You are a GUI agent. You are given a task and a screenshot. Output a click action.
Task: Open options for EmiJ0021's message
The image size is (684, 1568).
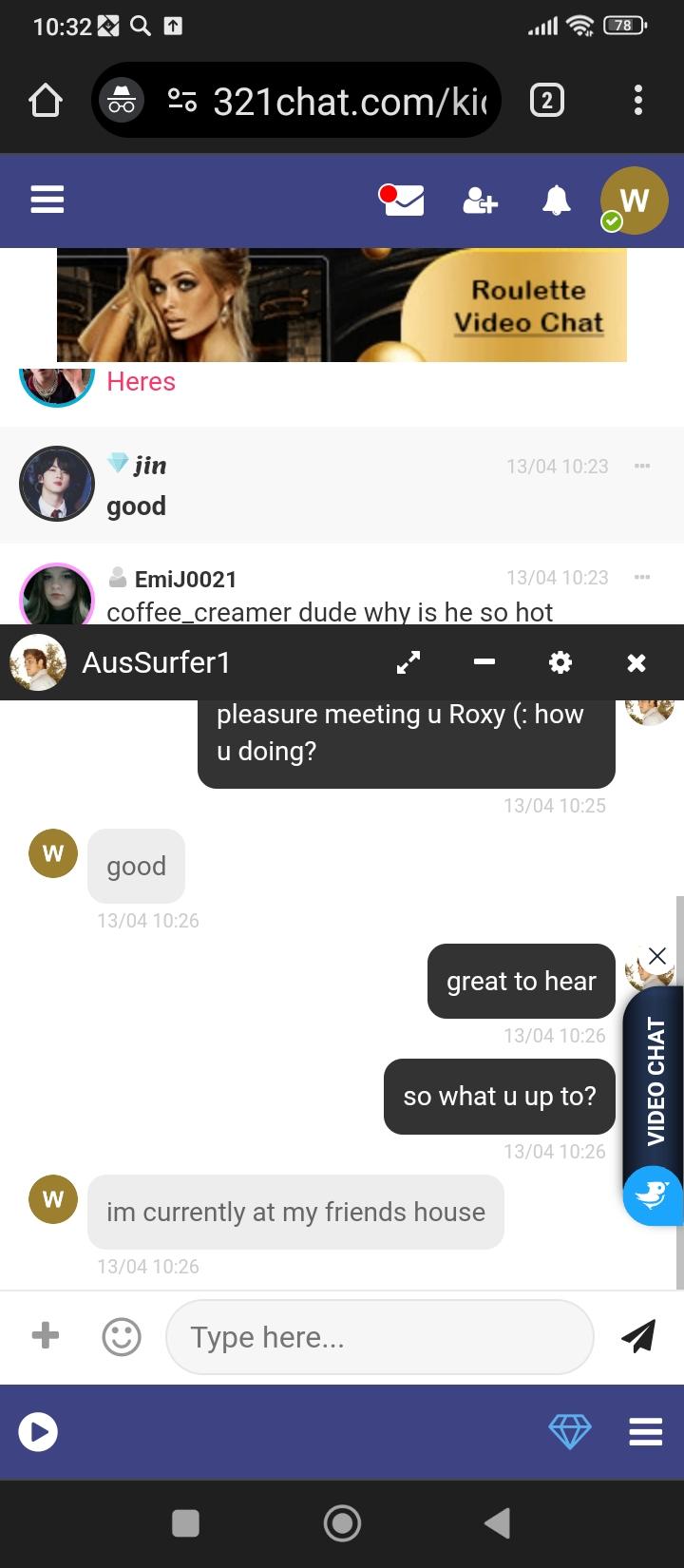point(642,577)
